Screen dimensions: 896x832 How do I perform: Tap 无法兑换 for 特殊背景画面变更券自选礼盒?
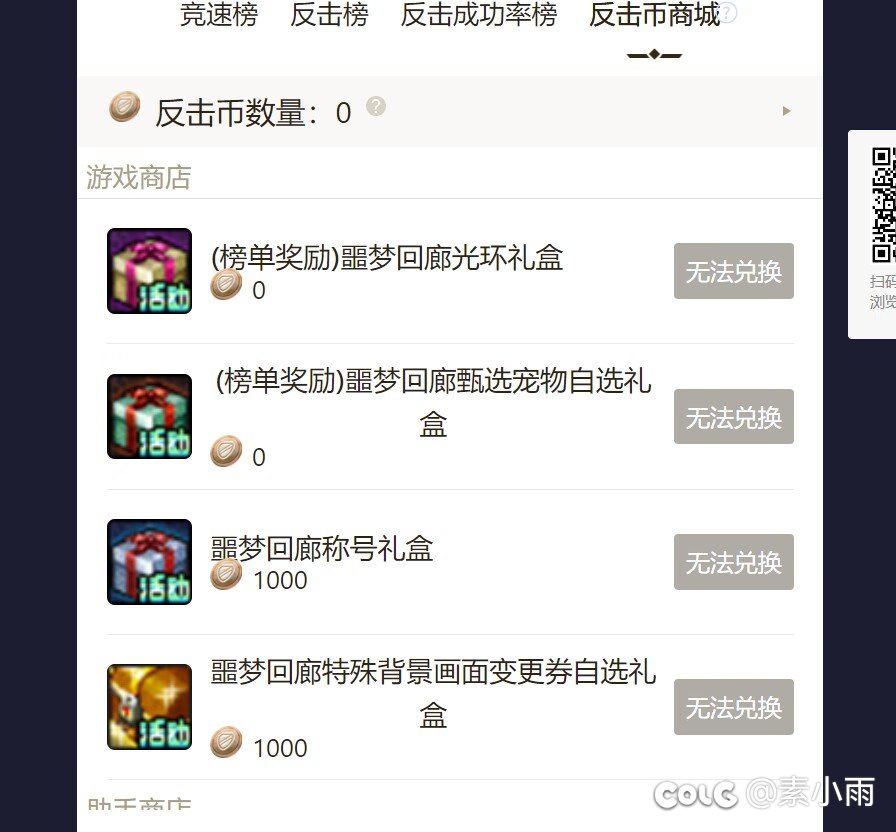coord(733,707)
